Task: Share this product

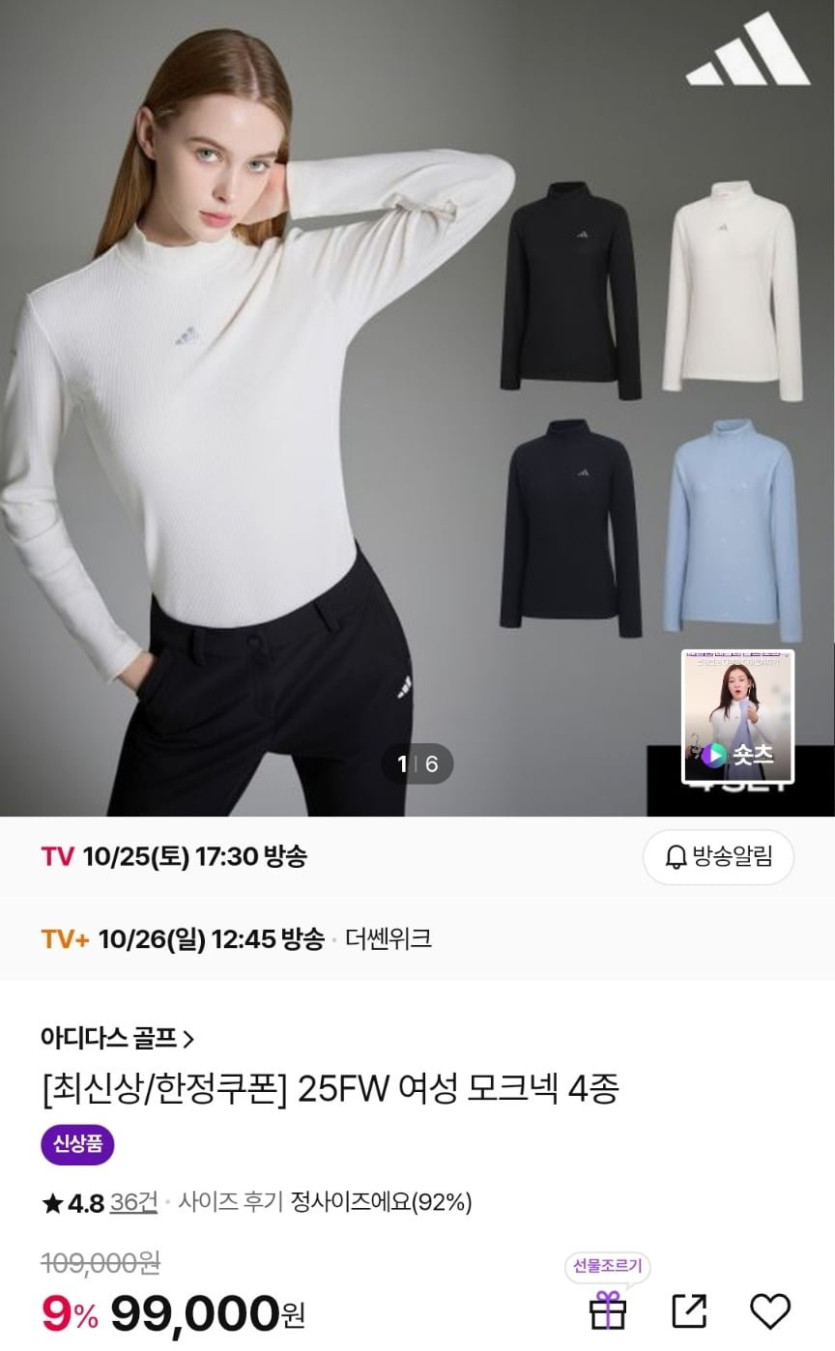Action: (689, 1311)
